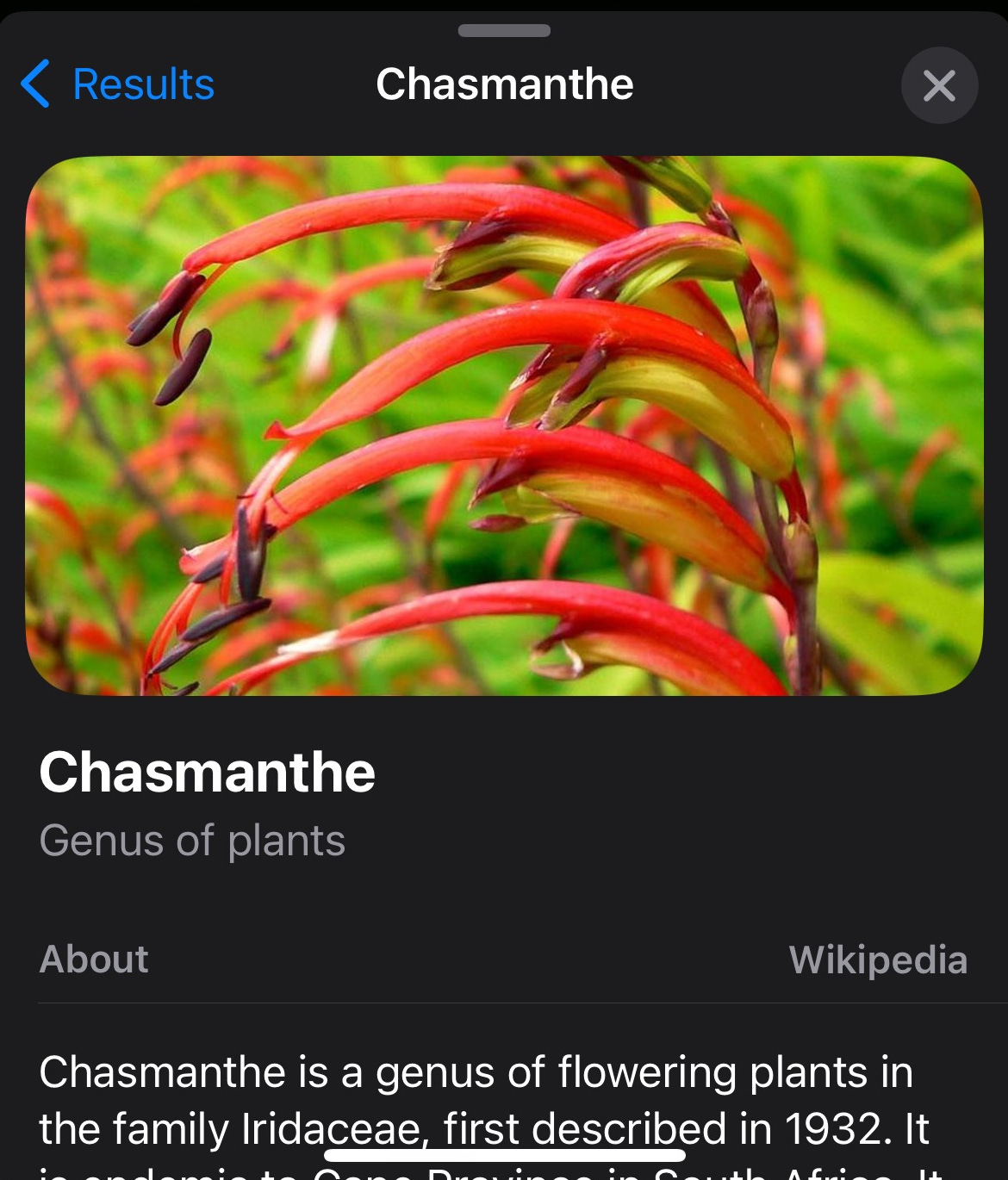The height and width of the screenshot is (1180, 1008).
Task: Go back to Results
Action: tap(117, 84)
